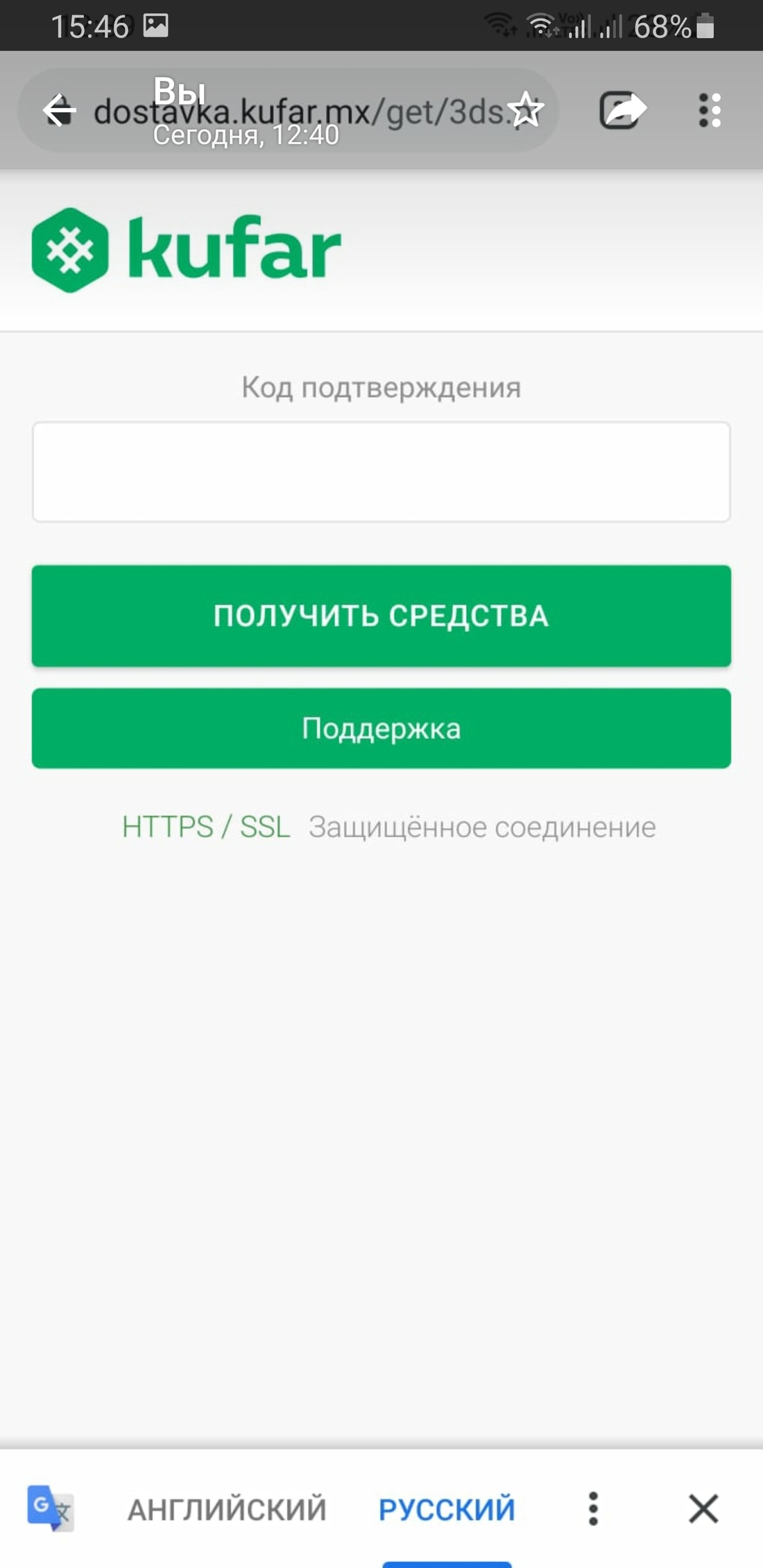The image size is (763, 1568).
Task: Tap the ПОЛУЧИТЬ СРЕДСТВА button
Action: tap(381, 616)
